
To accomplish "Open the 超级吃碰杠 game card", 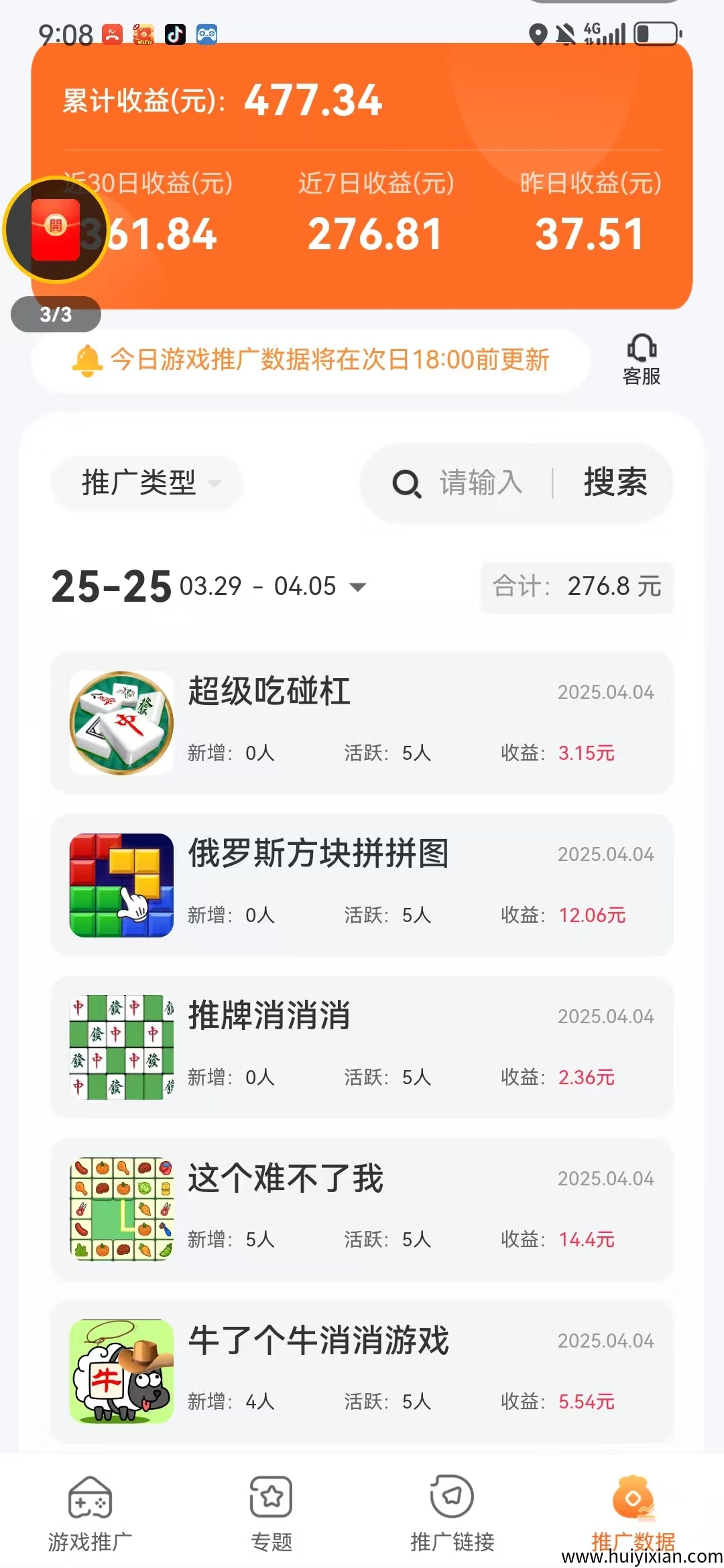I will click(x=362, y=723).
